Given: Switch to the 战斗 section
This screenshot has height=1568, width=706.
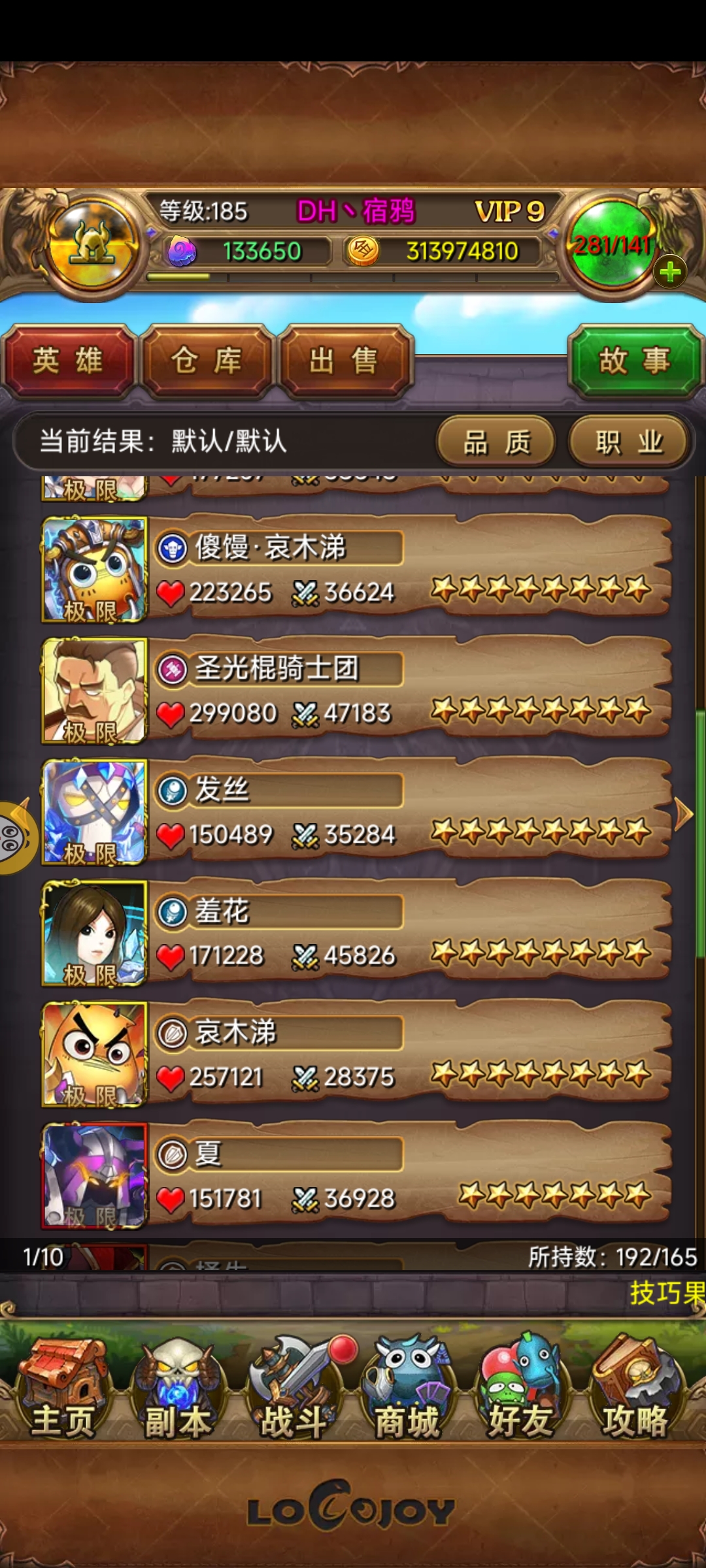Looking at the screenshot, I should coord(294,1388).
